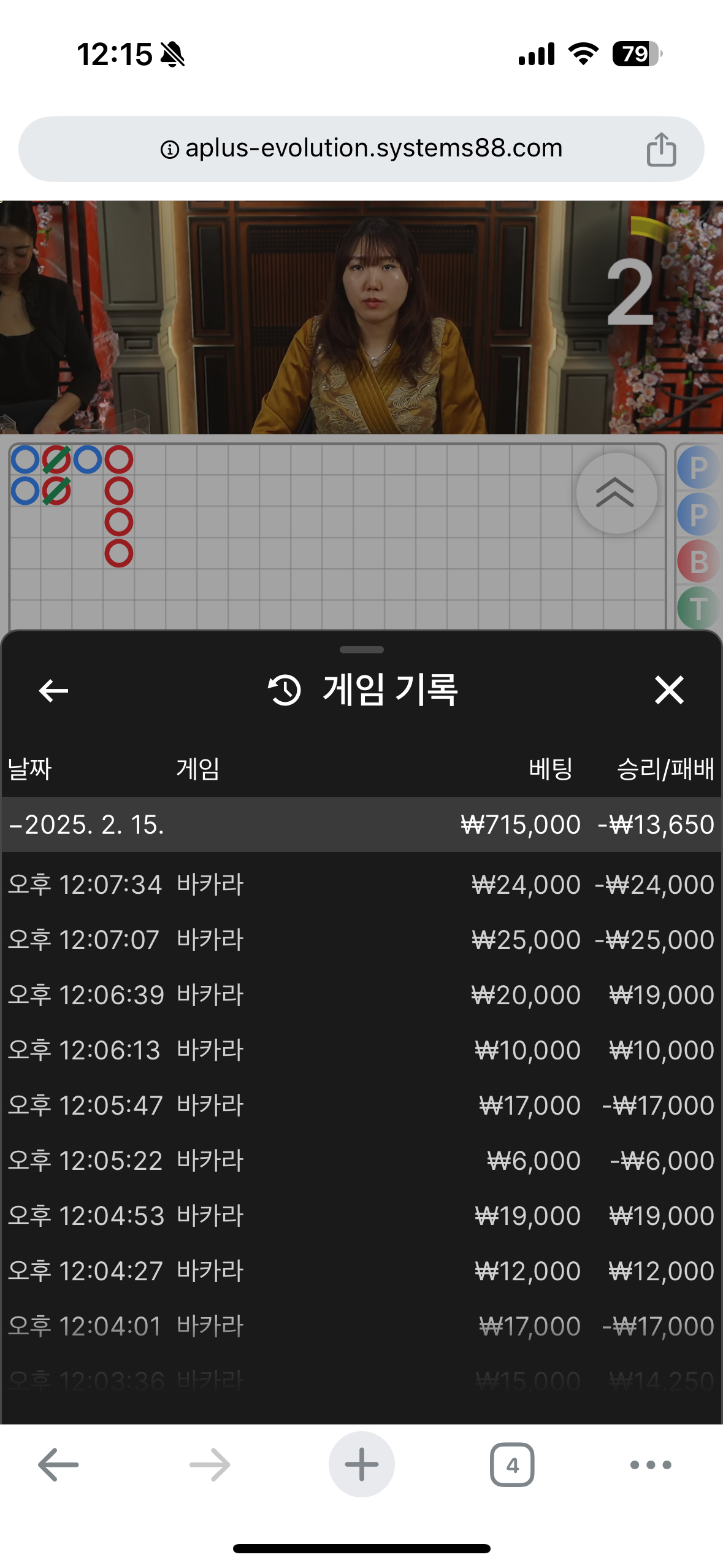Screen dimensions: 723x1568
Task: Open the 오후 12:05:47 바카라 record
Action: pos(361,1105)
